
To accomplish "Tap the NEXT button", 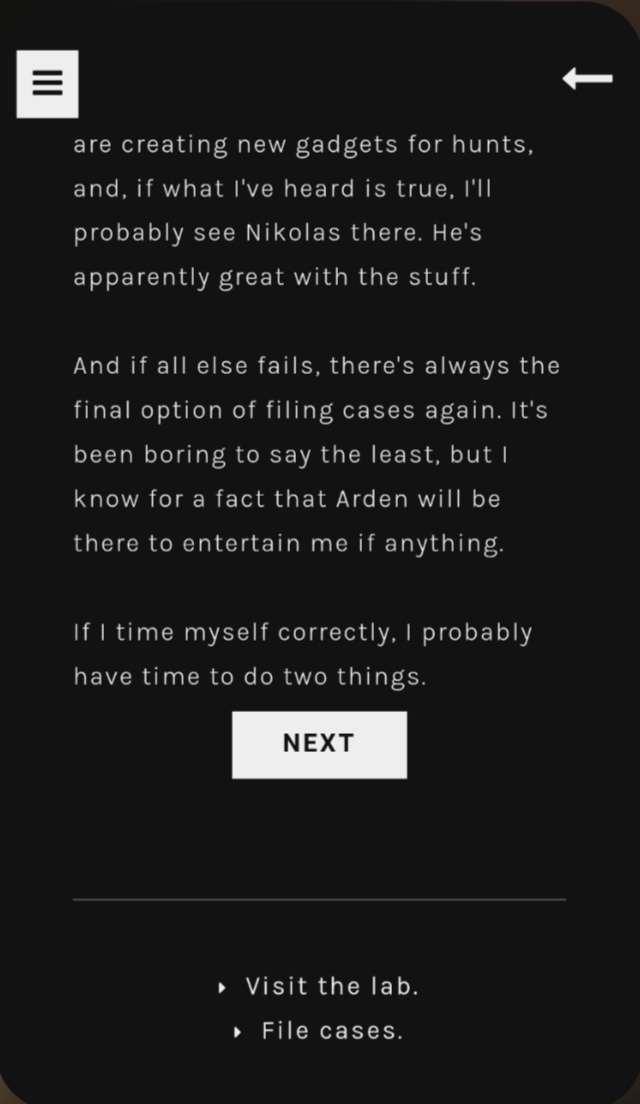I will click(319, 744).
